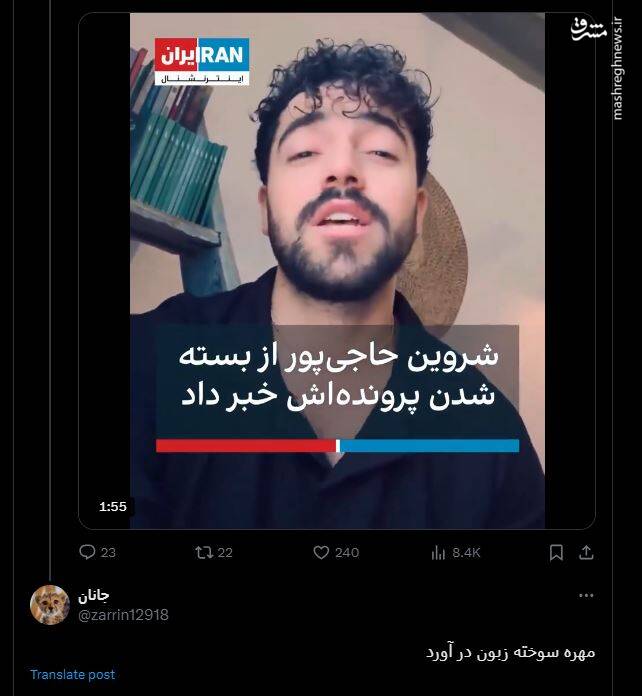The width and height of the screenshot is (642, 696).
Task: Open the overflow menu on جانان's reply
Action: [x=586, y=596]
